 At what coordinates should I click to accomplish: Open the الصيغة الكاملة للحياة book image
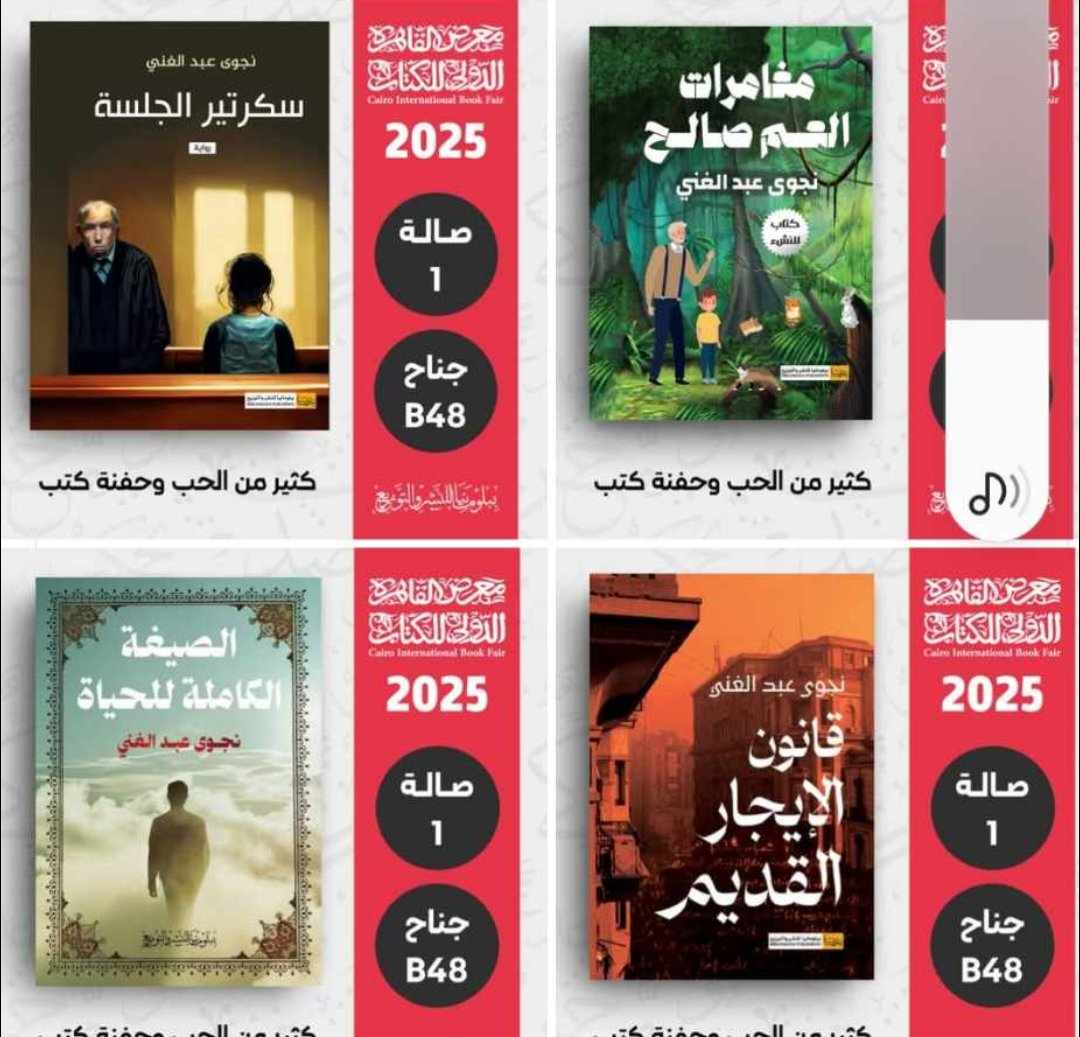tap(179, 780)
